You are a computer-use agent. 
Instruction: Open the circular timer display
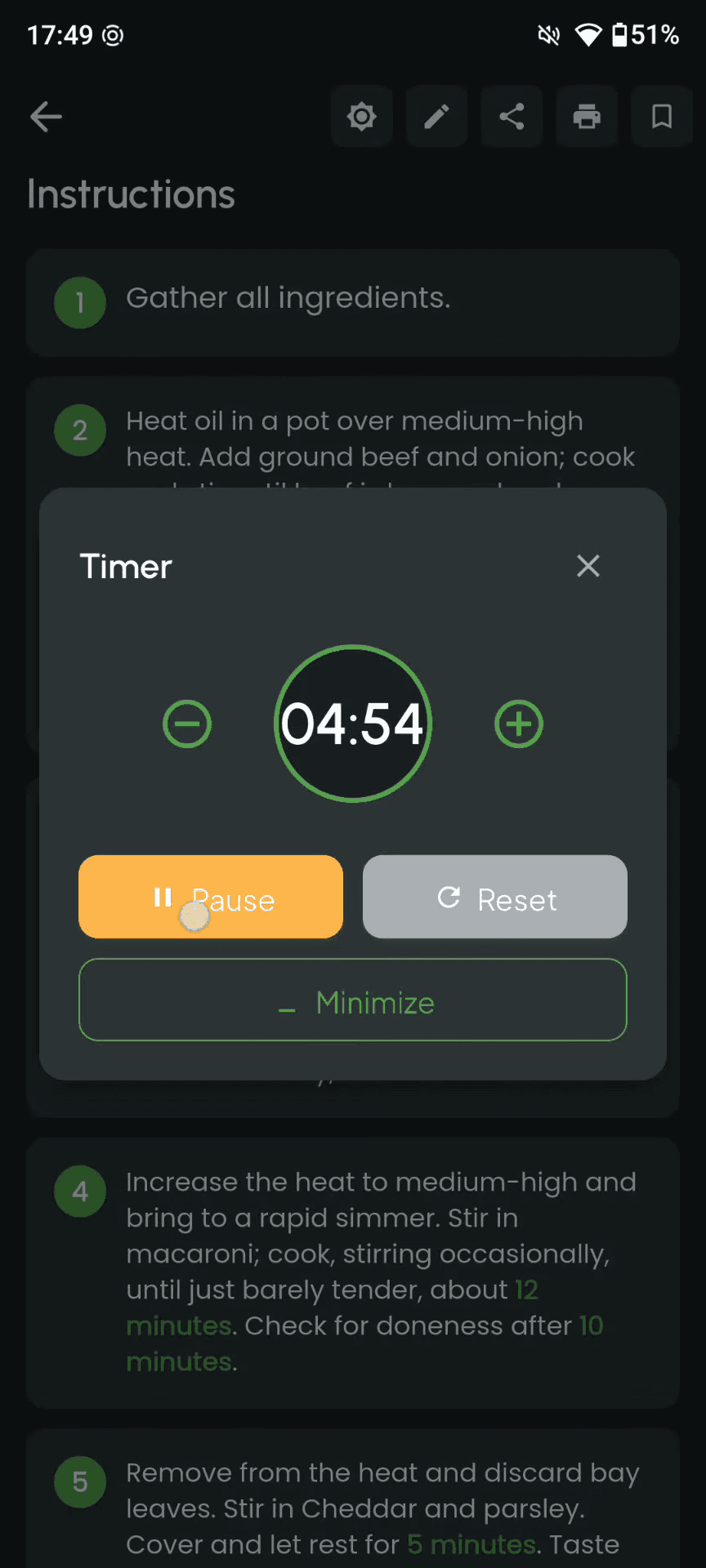[x=352, y=724]
